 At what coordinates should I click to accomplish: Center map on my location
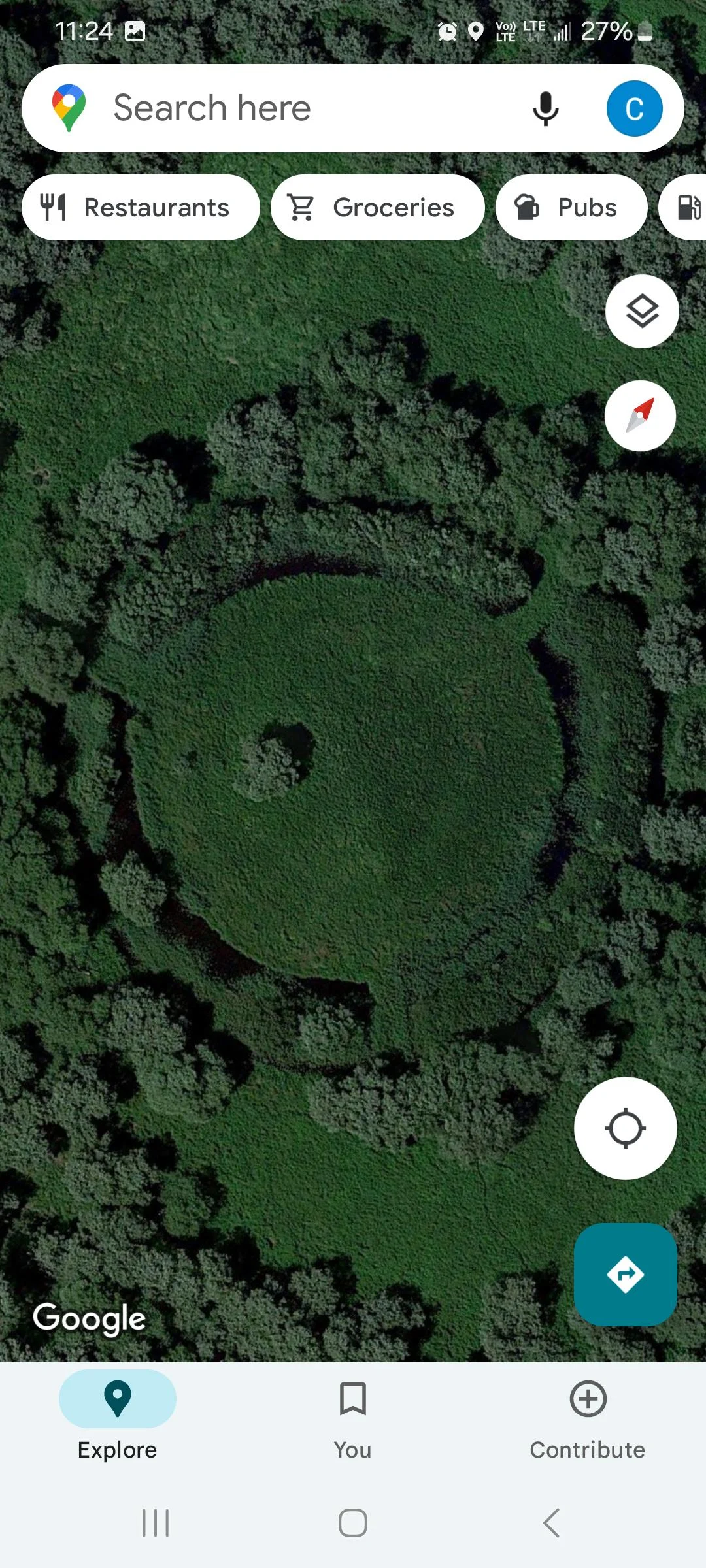625,1127
